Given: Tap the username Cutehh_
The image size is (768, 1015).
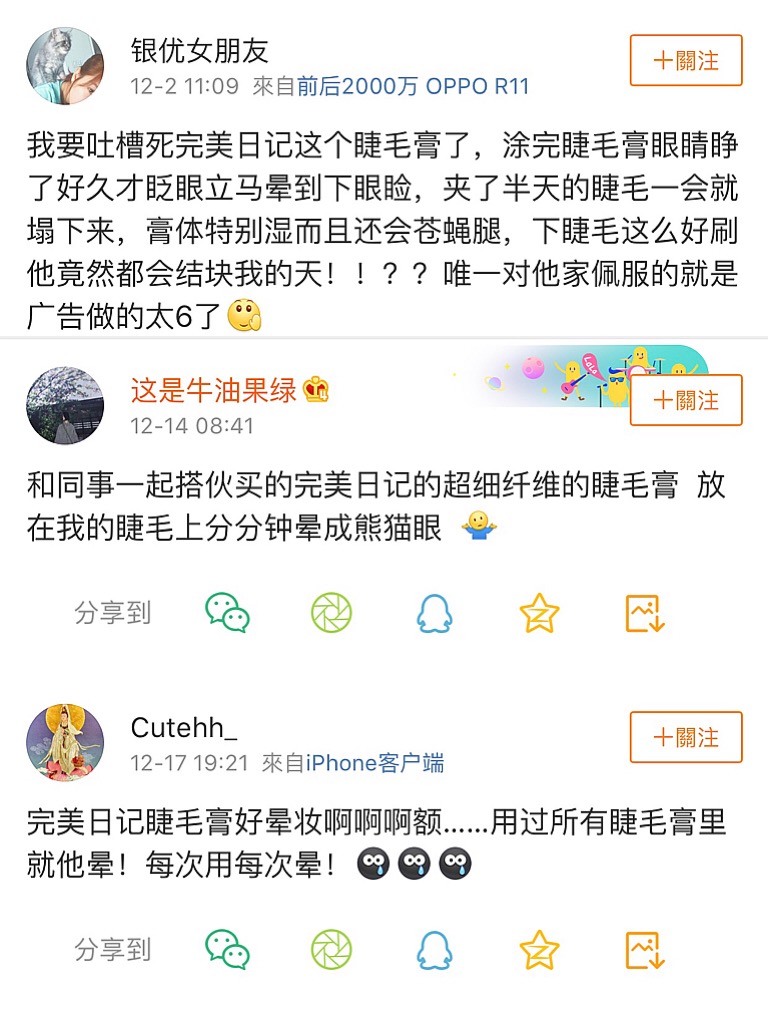Looking at the screenshot, I should pyautogui.click(x=184, y=728).
